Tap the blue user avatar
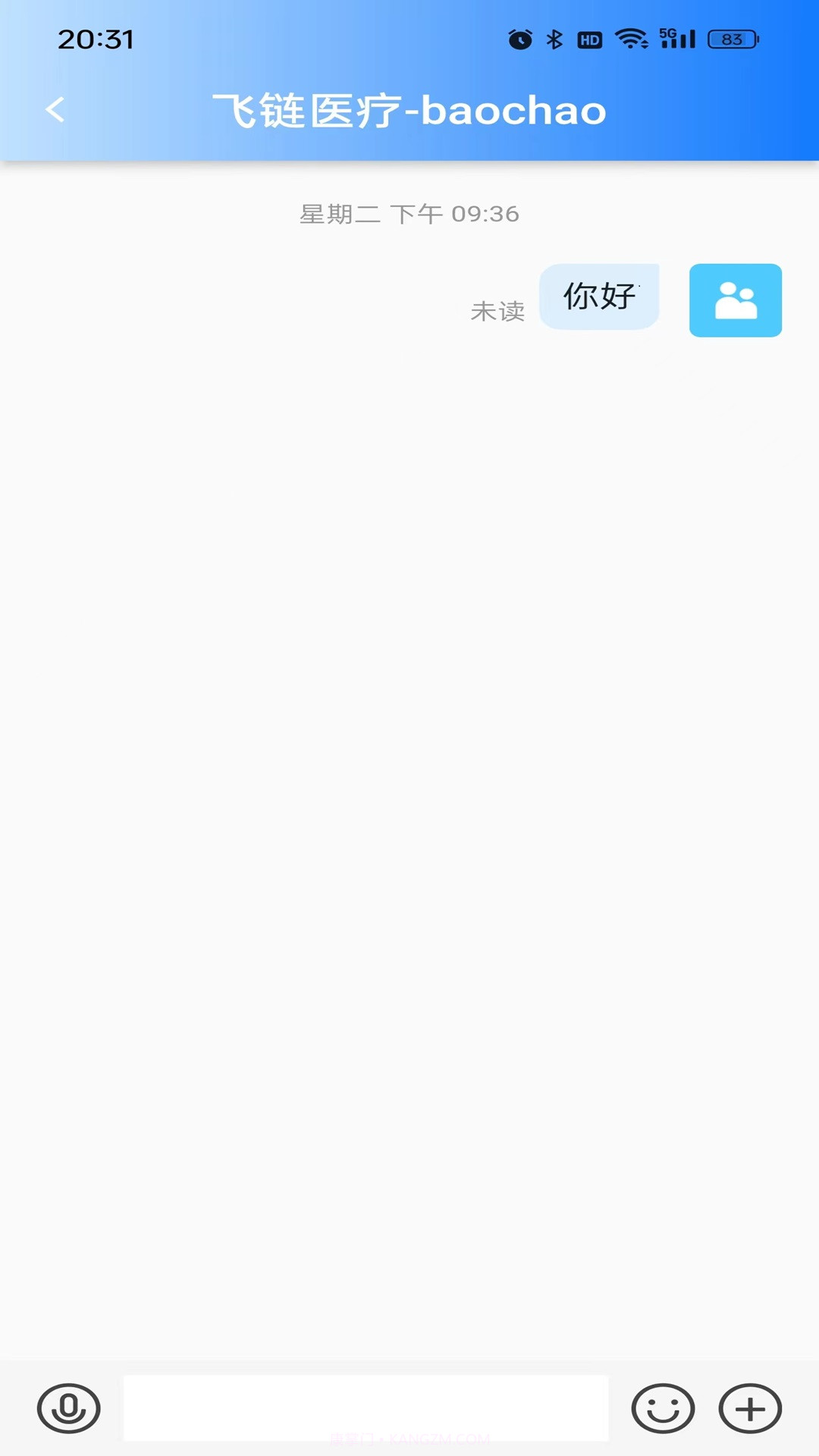 coord(735,300)
